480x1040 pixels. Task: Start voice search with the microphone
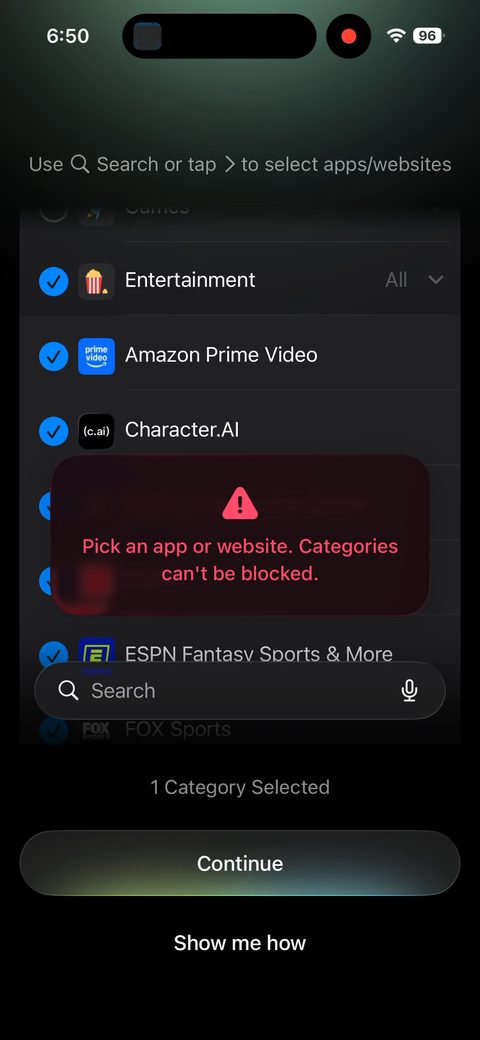pos(409,690)
